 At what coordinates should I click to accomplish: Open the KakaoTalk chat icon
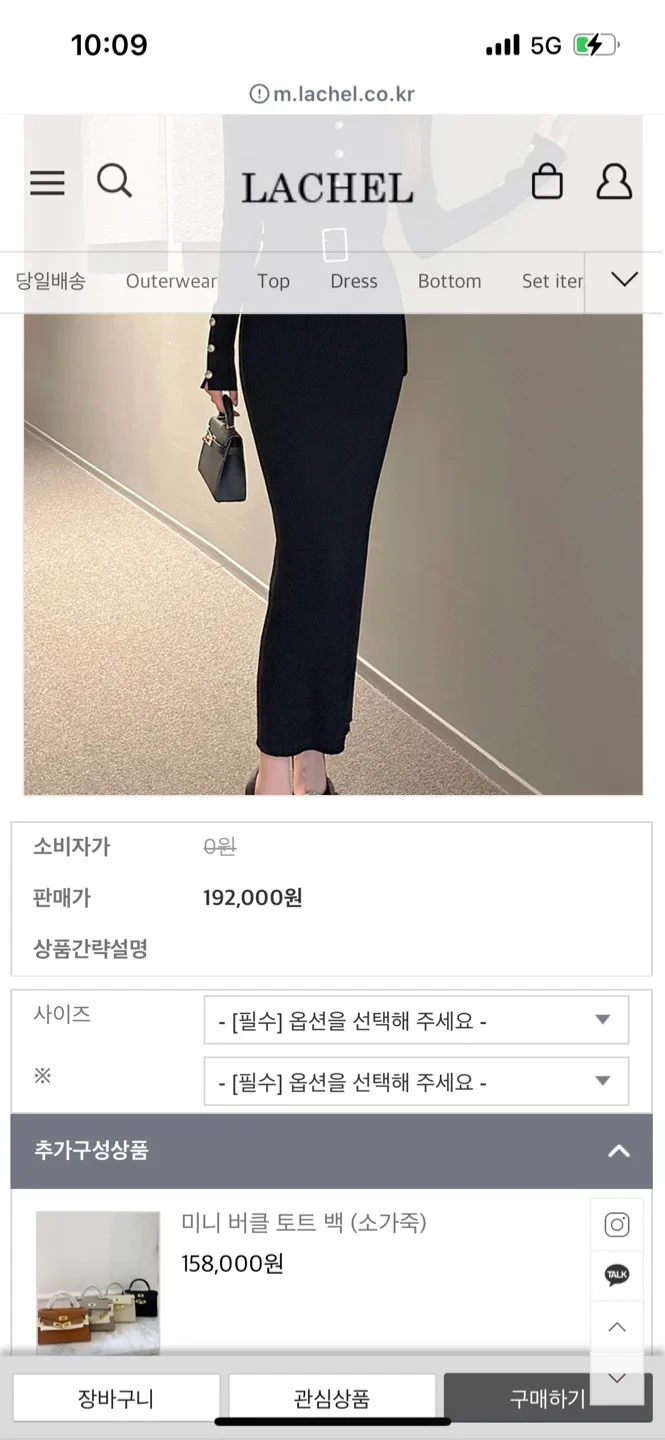pyautogui.click(x=617, y=1276)
